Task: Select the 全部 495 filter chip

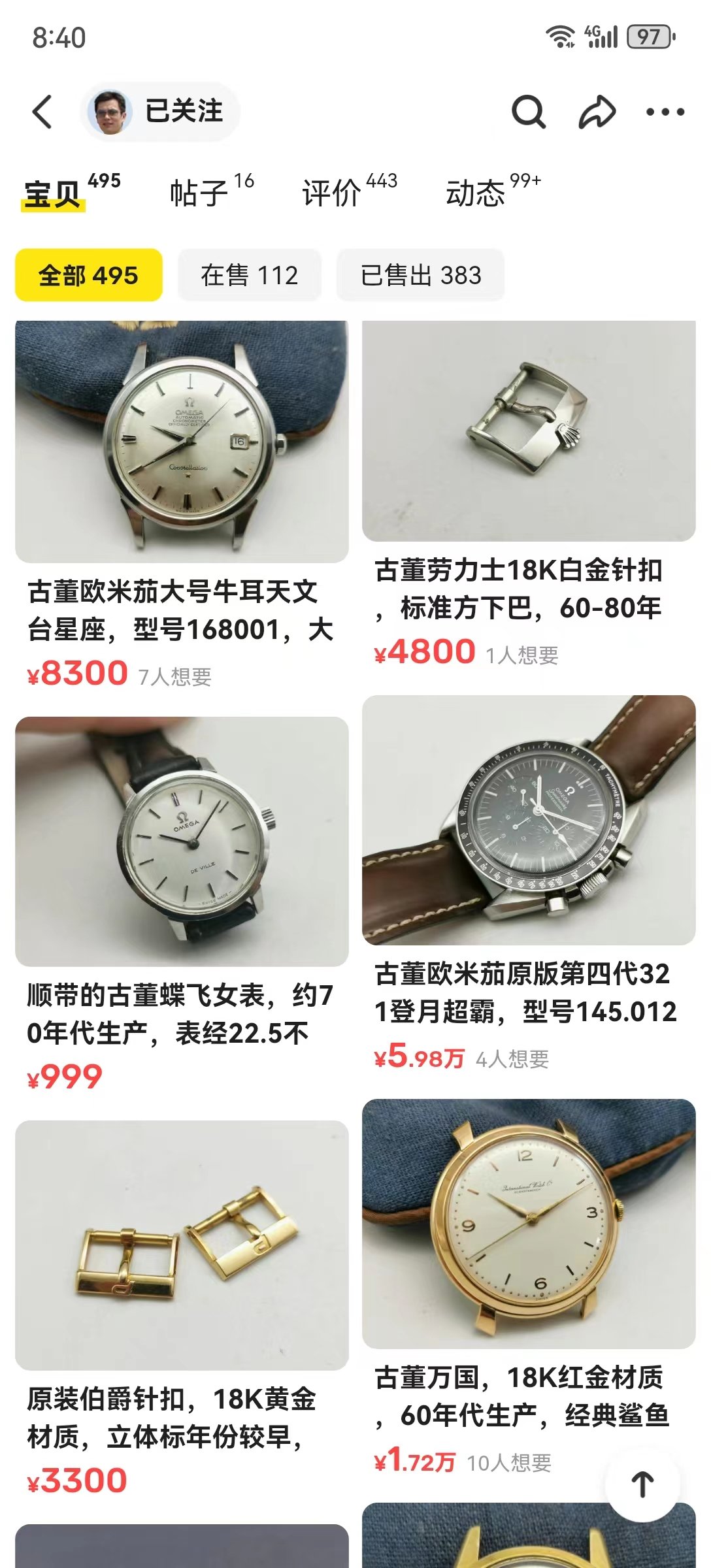Action: point(89,275)
